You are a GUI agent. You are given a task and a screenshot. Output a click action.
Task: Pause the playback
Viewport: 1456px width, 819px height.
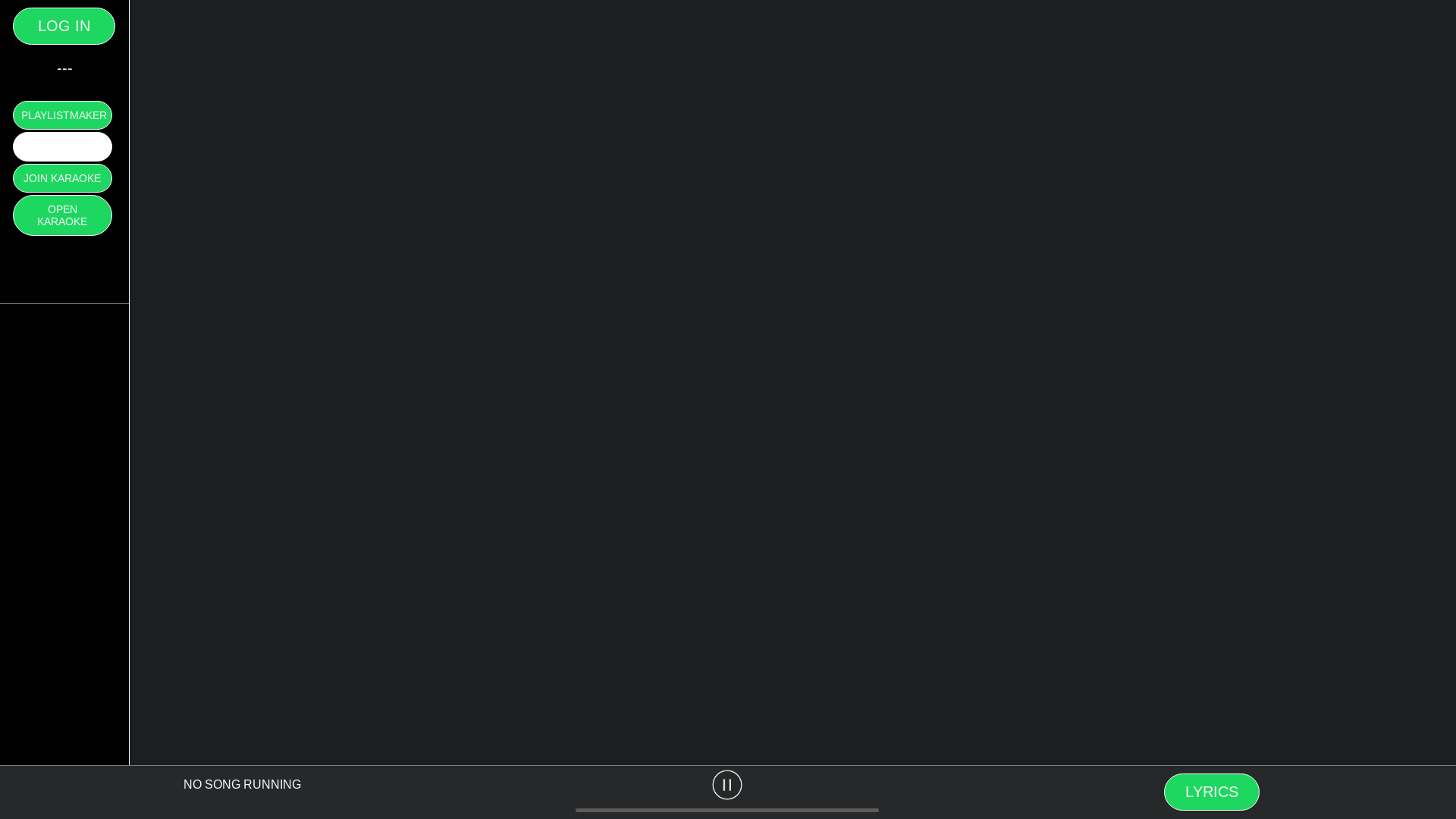726,785
